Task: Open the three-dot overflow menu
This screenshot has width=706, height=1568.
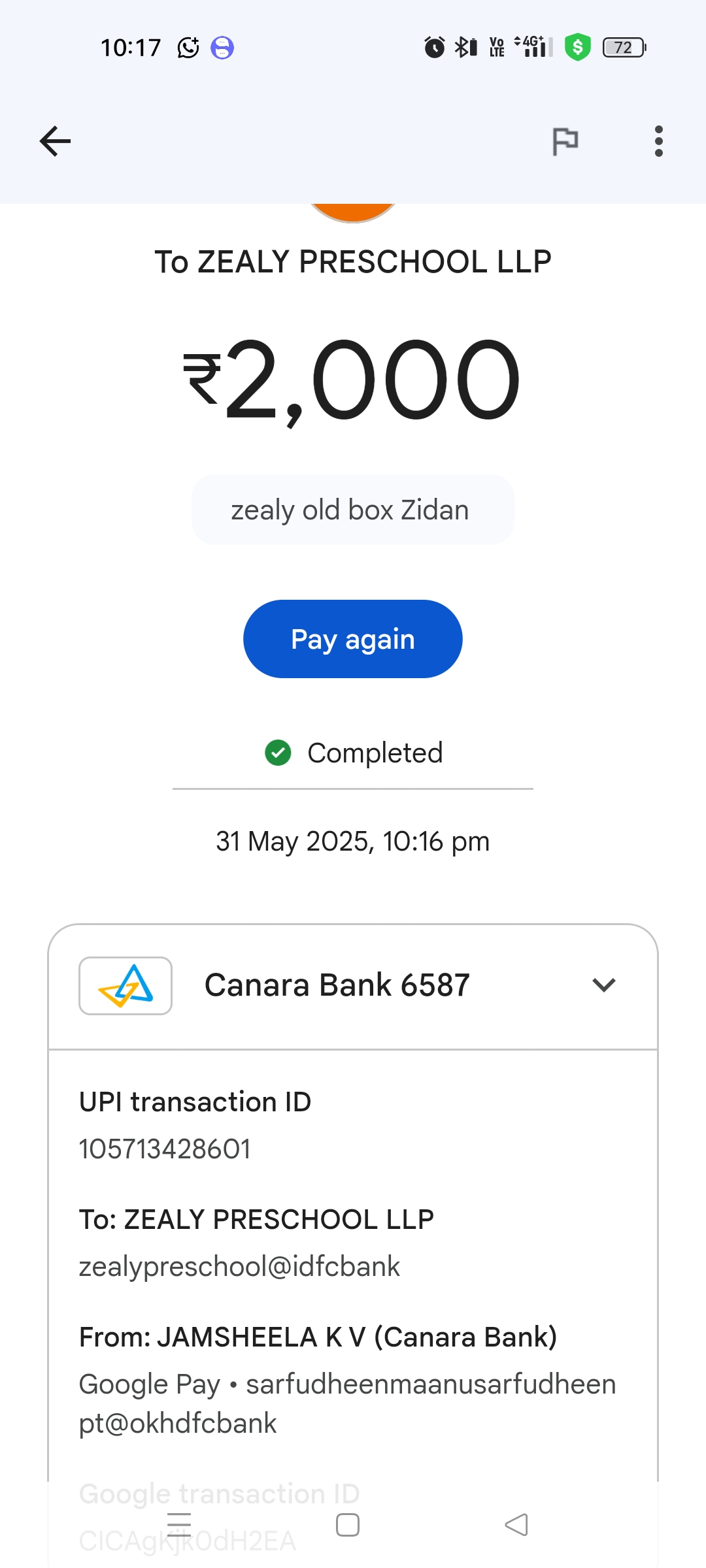Action: click(658, 141)
